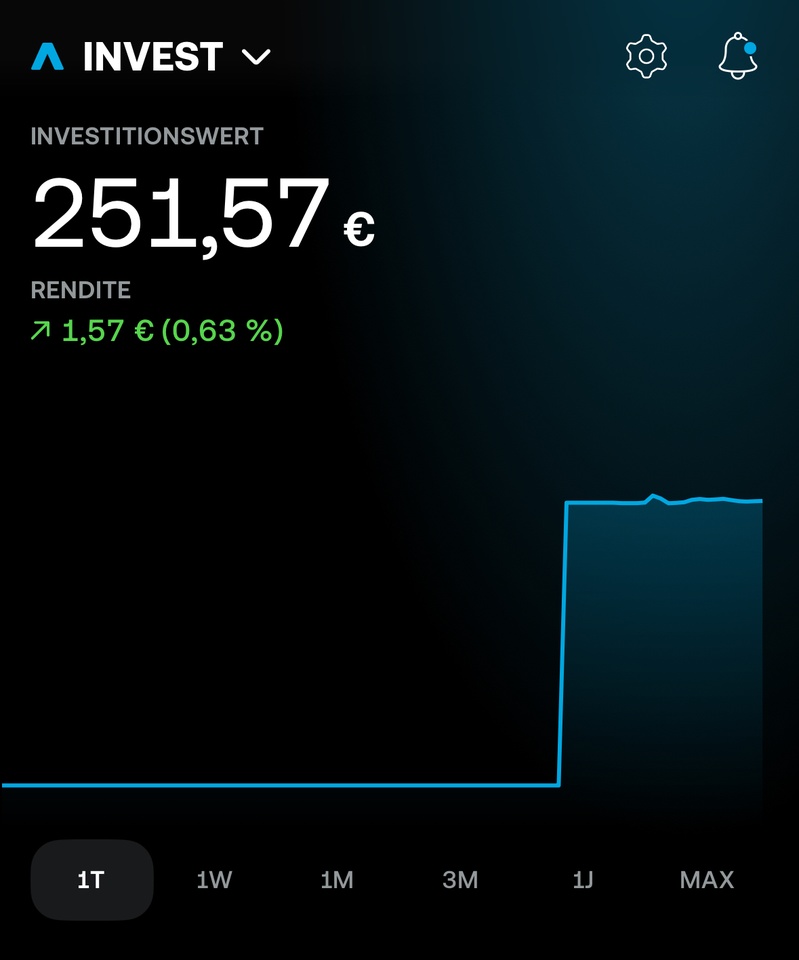View the 1J performance range
The width and height of the screenshot is (799, 960).
coord(583,880)
